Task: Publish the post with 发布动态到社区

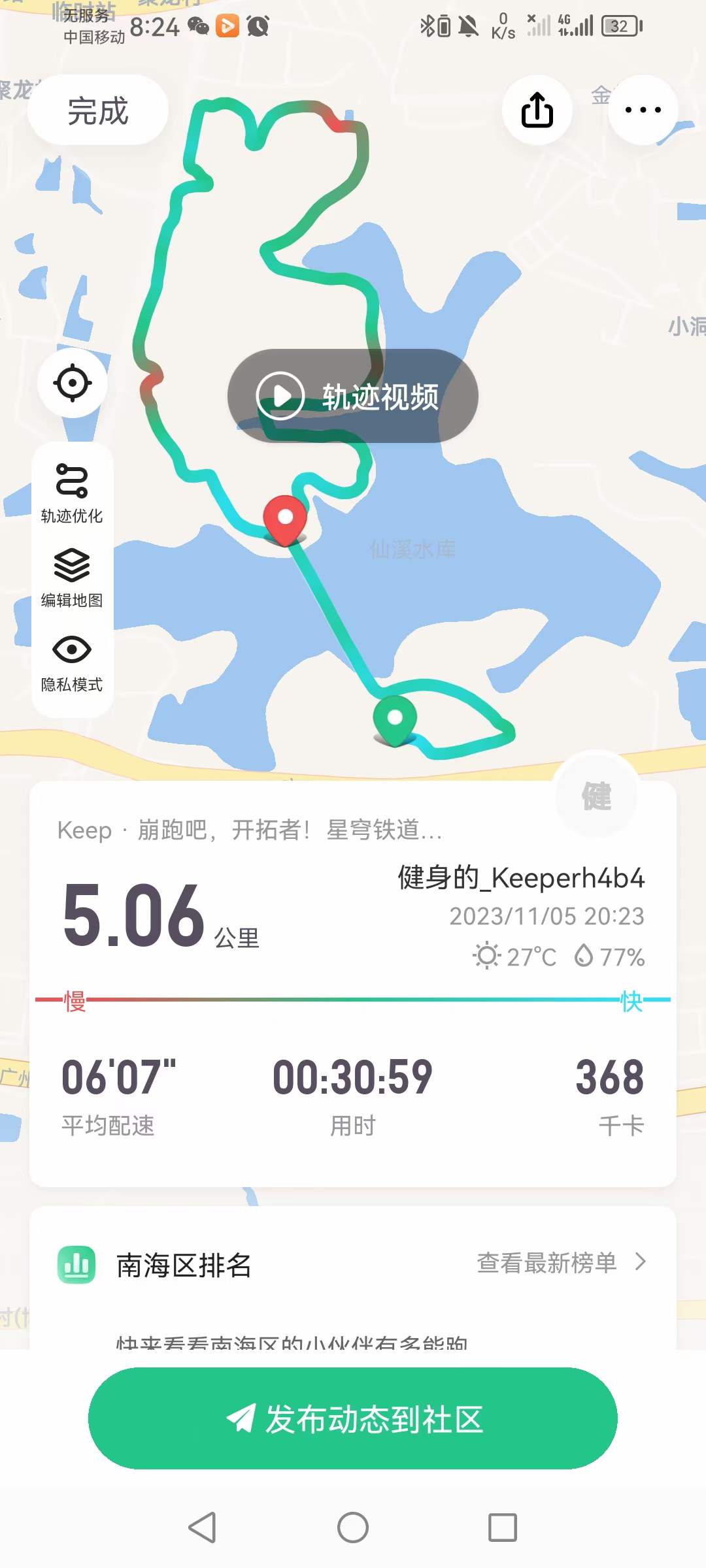Action: pos(353,1418)
